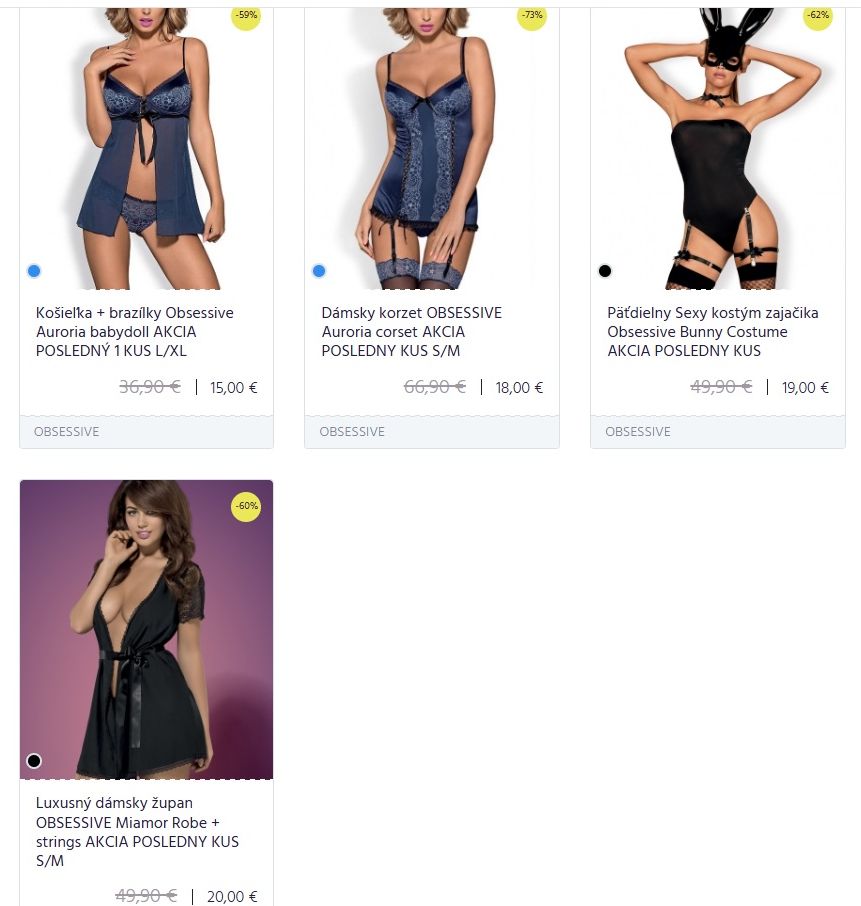Open the Auroria babydoll product card
861x906 pixels.
pos(134,331)
